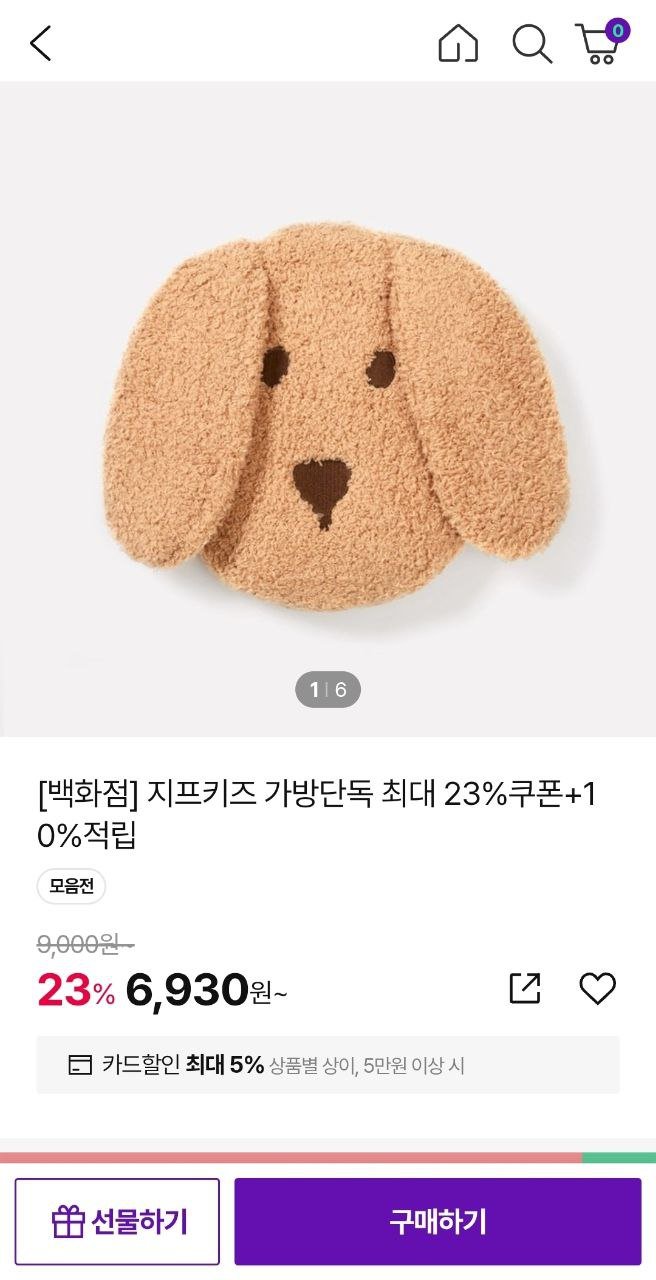Tap the 선물하기 gift button

[117, 1221]
